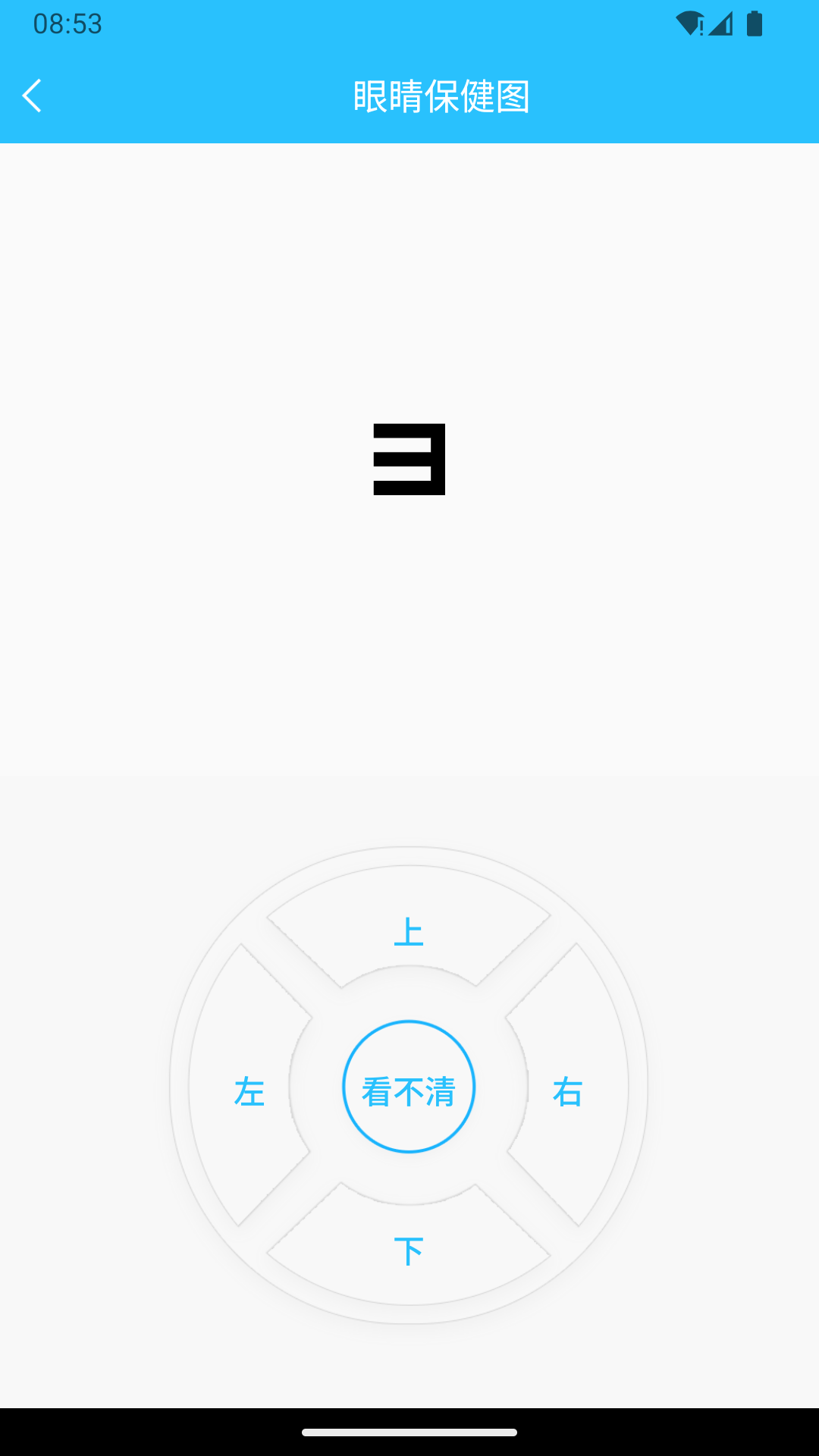The height and width of the screenshot is (1456, 819).
Task: Choose 看不清 if the E is blurry
Action: click(x=409, y=1087)
